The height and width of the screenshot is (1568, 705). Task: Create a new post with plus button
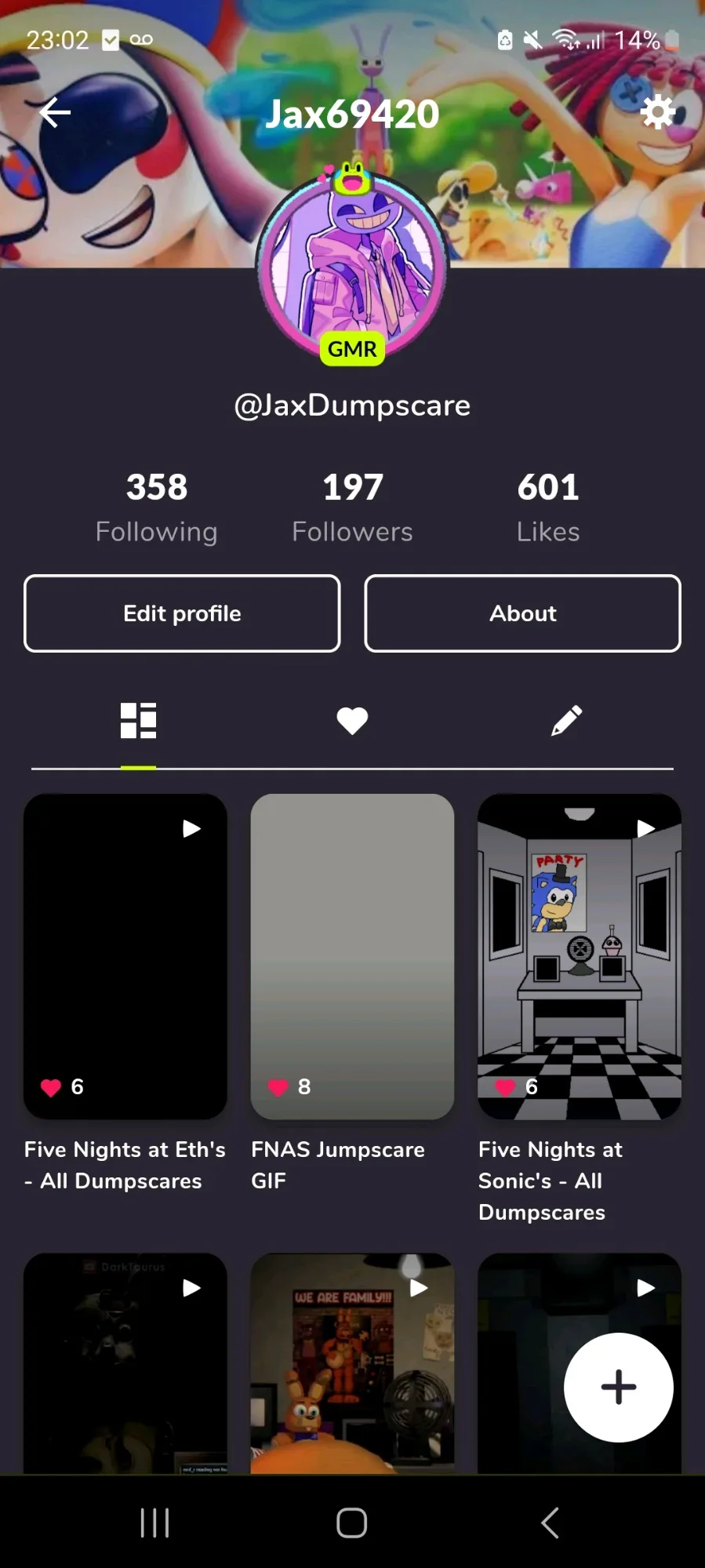click(619, 1387)
